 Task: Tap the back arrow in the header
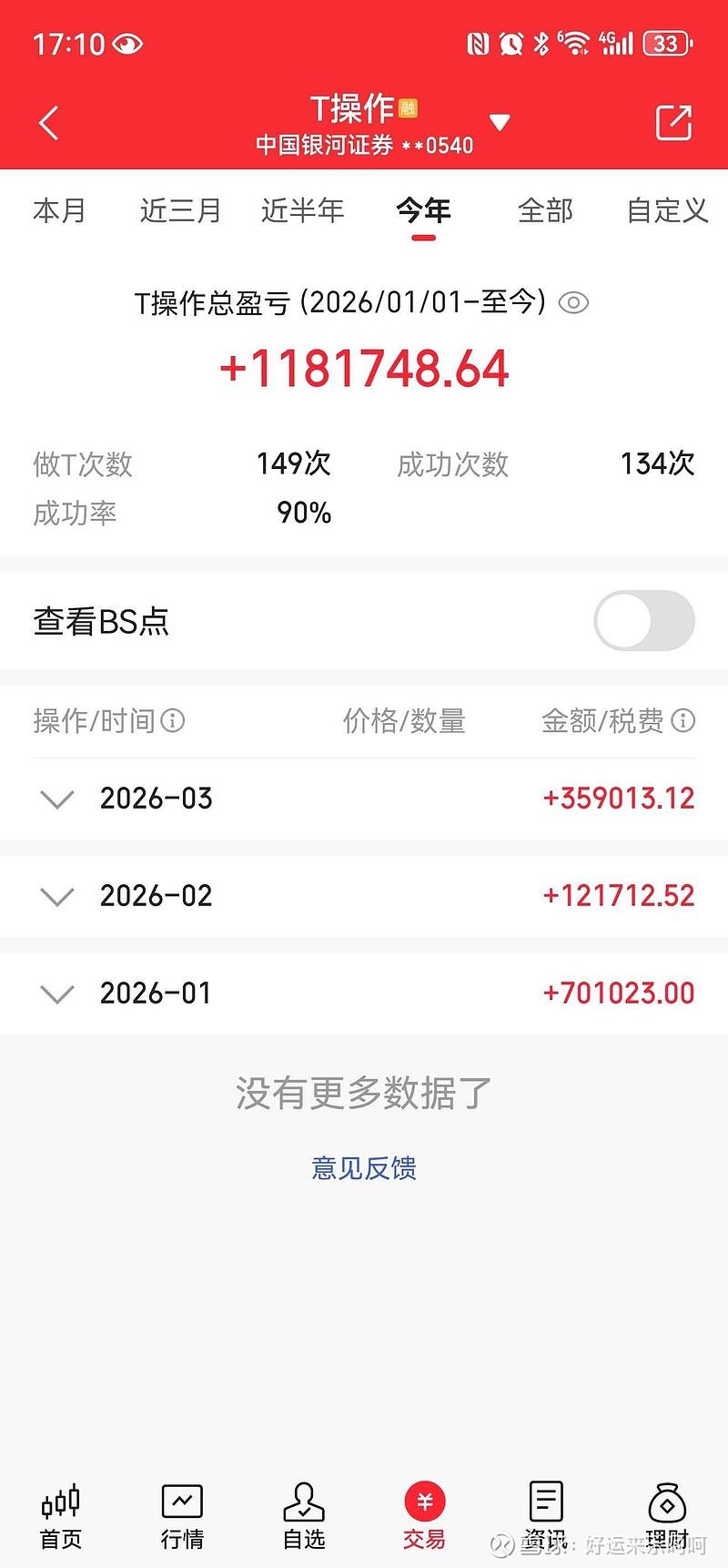(x=48, y=122)
